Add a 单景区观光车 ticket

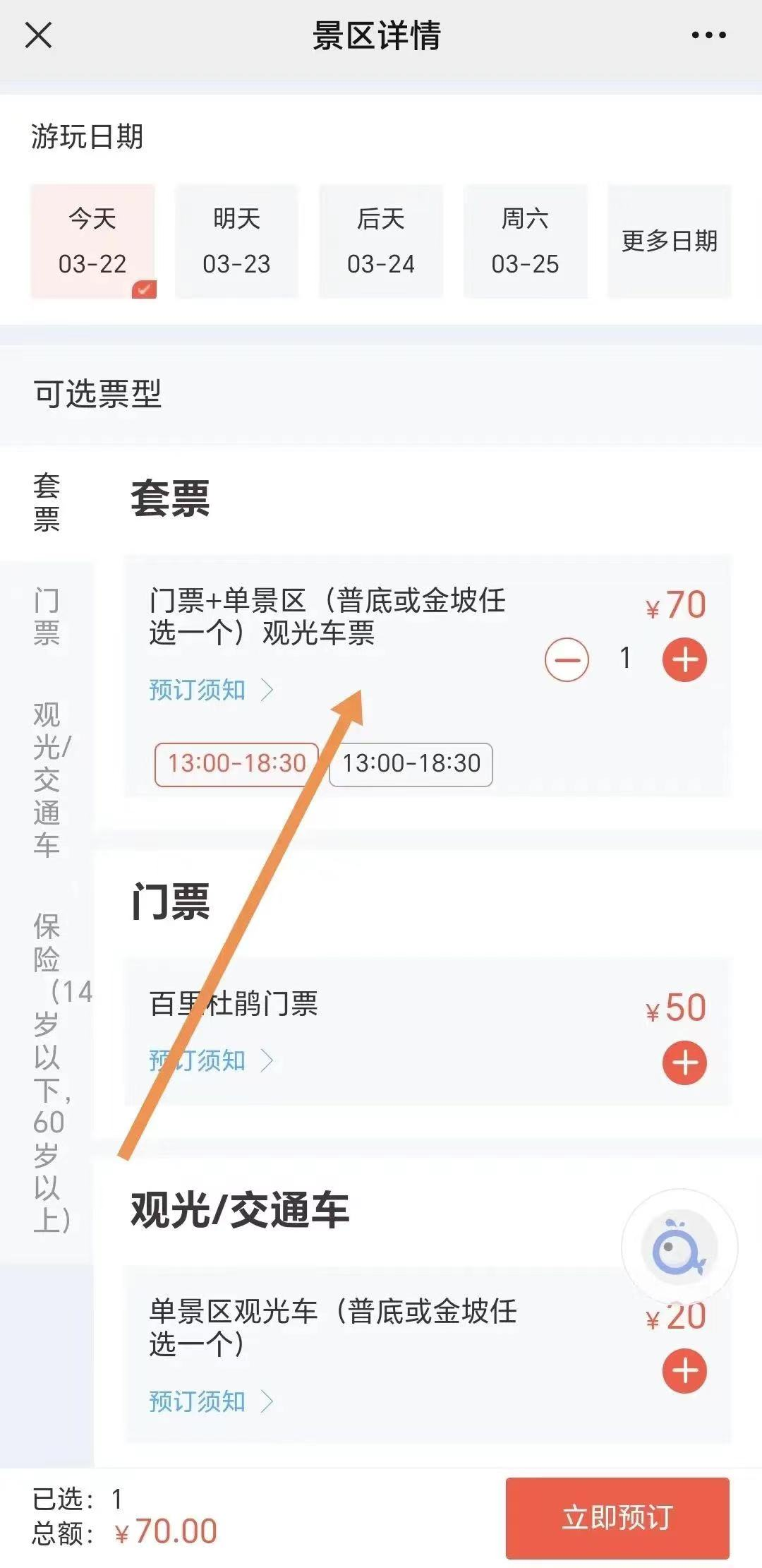684,1371
